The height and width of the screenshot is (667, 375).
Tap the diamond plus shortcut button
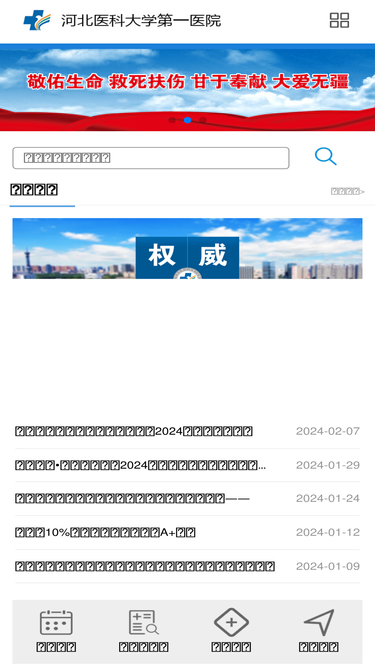(231, 631)
